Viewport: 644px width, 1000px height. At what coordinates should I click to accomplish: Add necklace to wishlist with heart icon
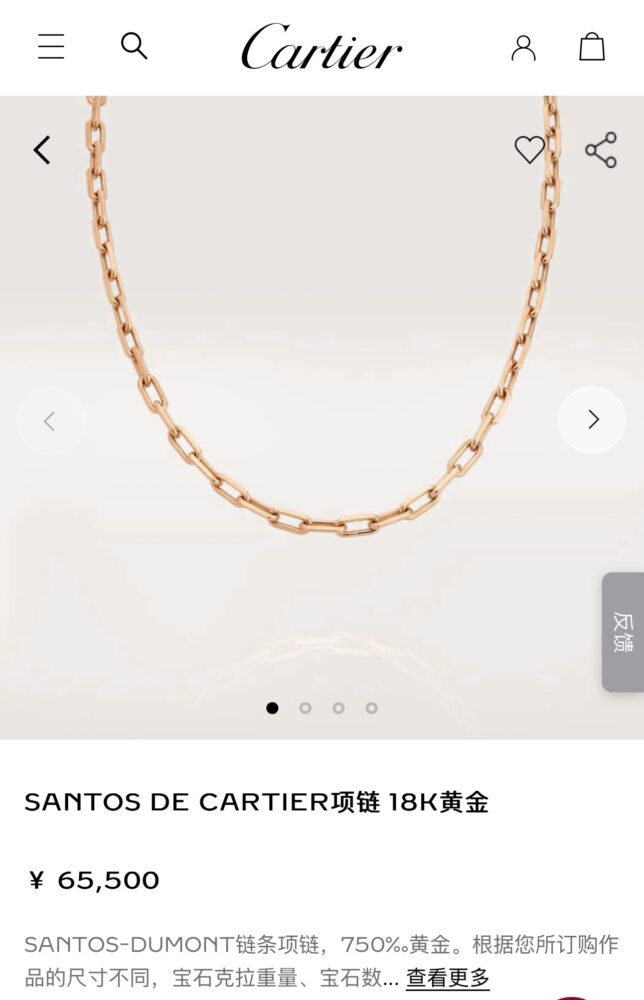click(529, 150)
